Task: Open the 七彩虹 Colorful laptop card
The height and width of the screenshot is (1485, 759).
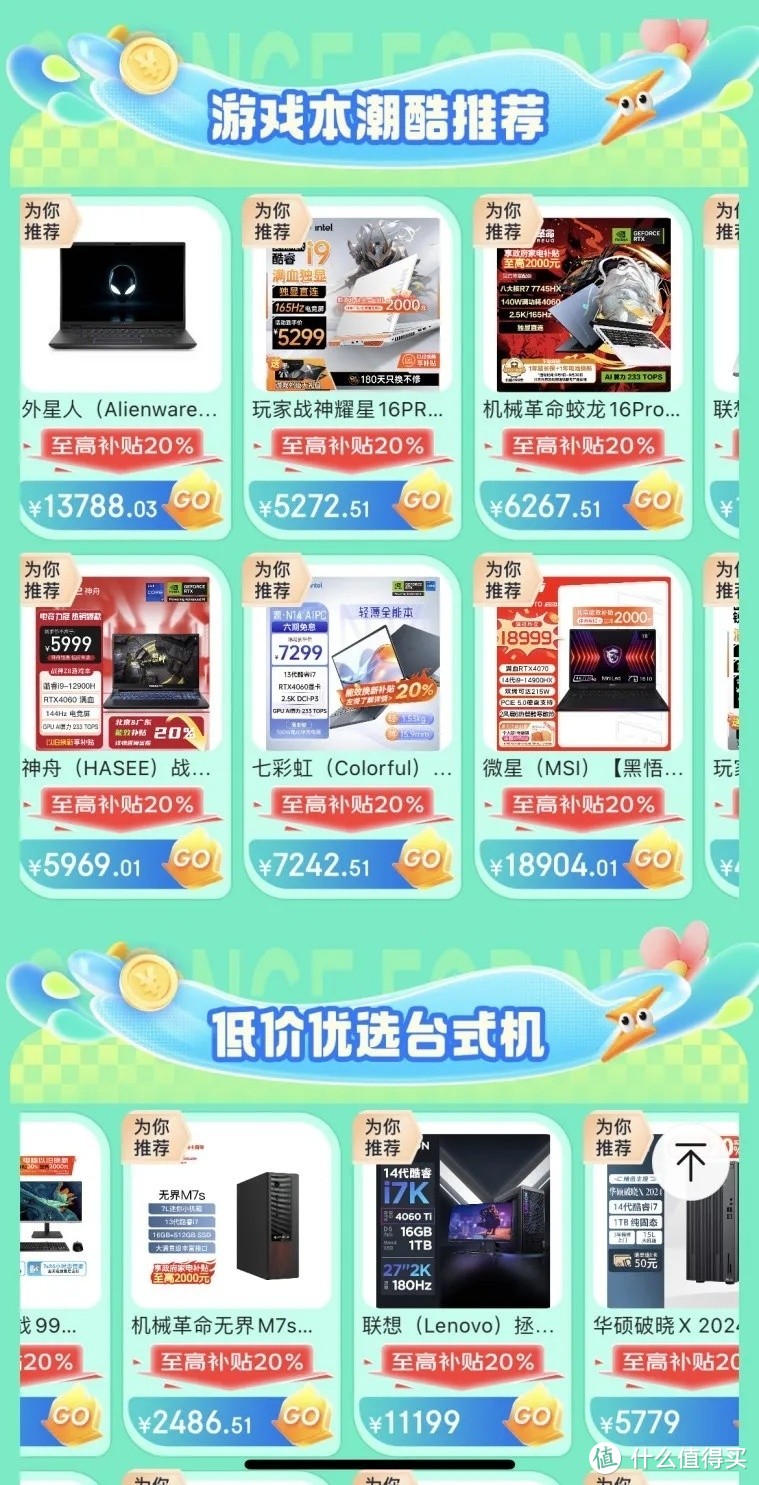Action: pyautogui.click(x=354, y=725)
